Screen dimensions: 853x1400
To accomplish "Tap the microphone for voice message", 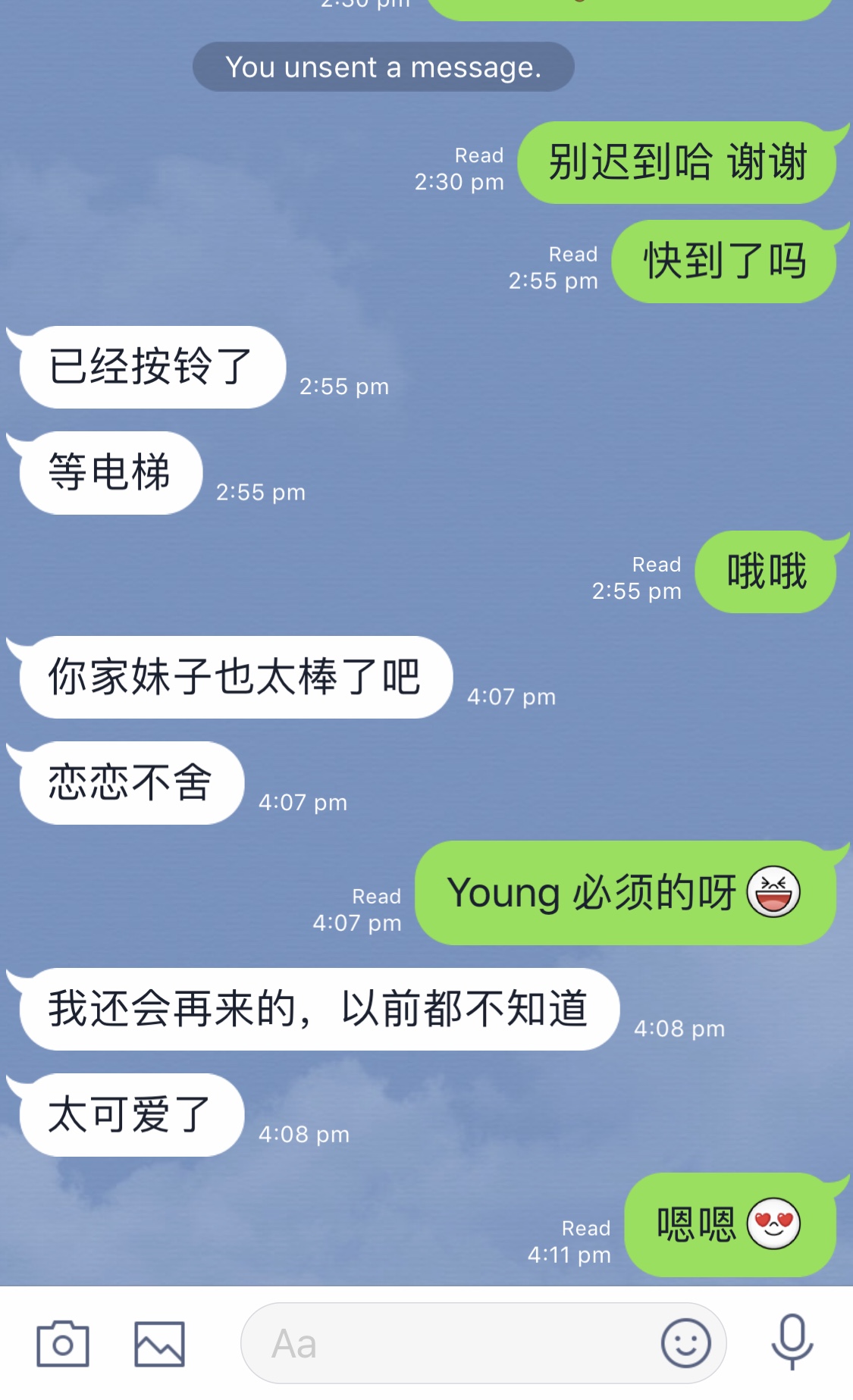I will coord(792,1342).
